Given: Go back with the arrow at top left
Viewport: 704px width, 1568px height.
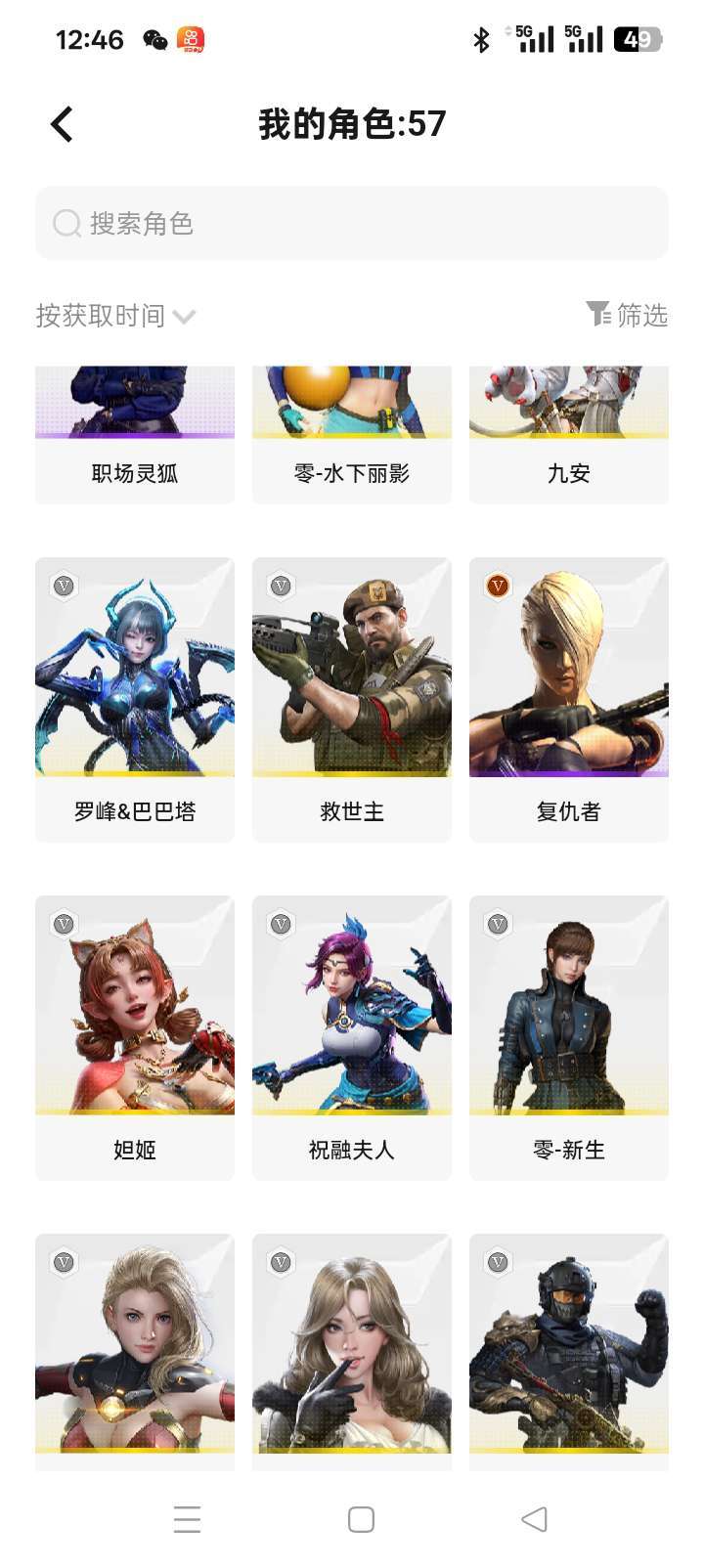Looking at the screenshot, I should tap(62, 123).
